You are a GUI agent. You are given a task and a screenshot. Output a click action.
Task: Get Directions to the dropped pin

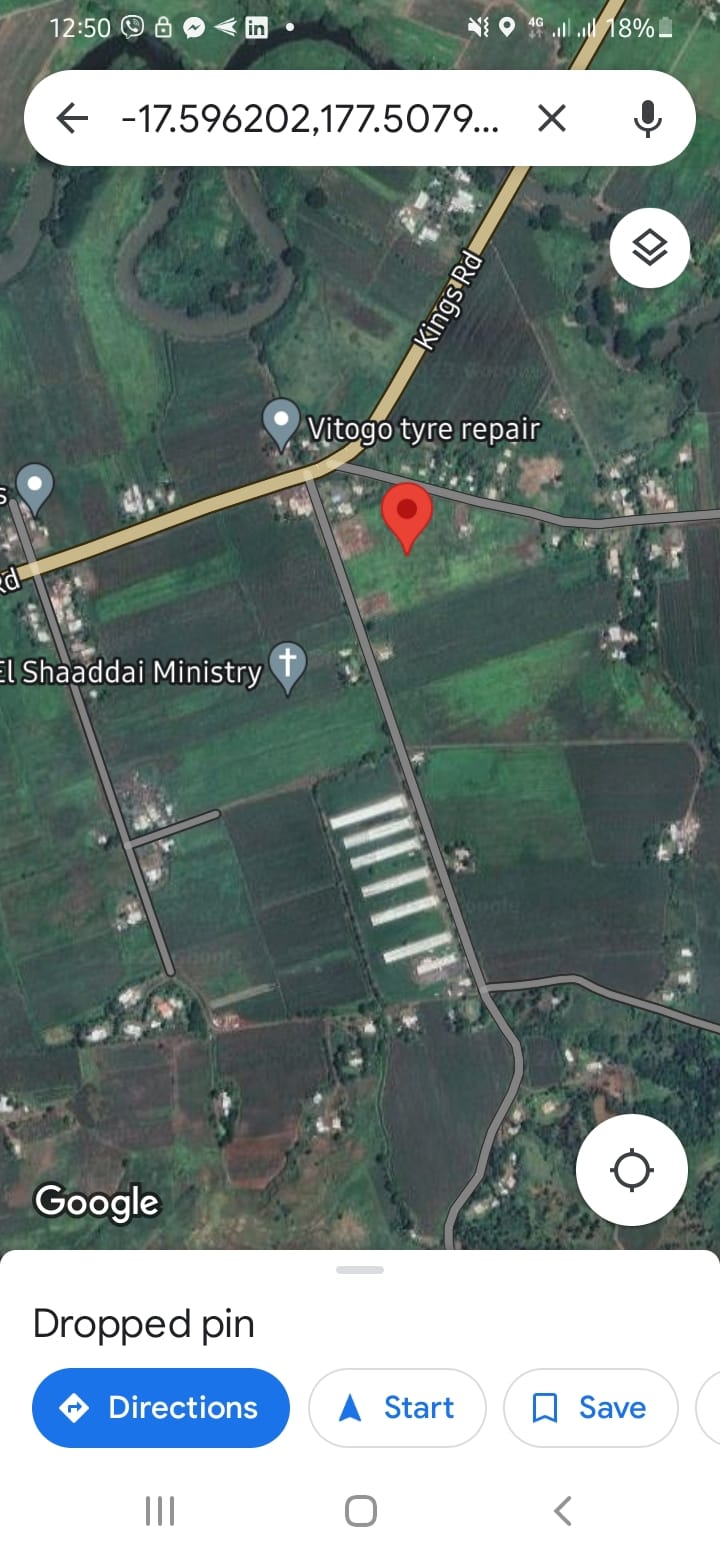[x=161, y=1407]
